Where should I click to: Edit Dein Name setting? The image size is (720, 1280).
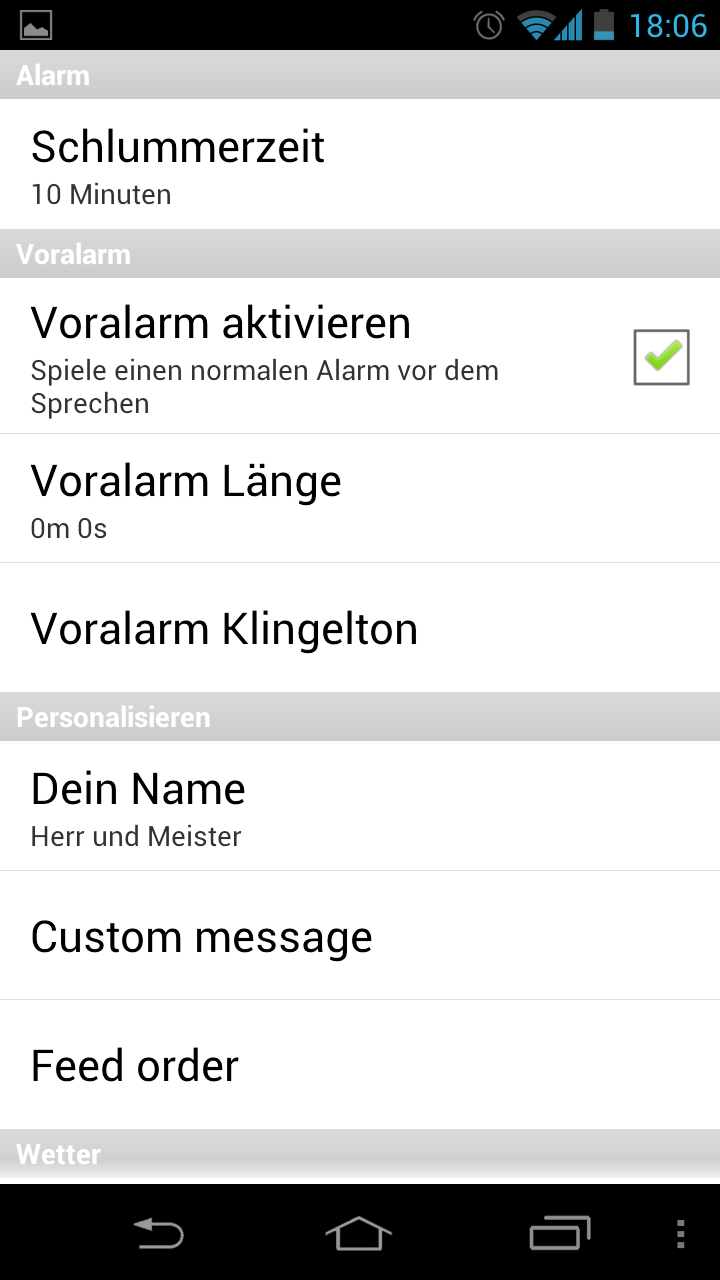pyautogui.click(x=360, y=806)
